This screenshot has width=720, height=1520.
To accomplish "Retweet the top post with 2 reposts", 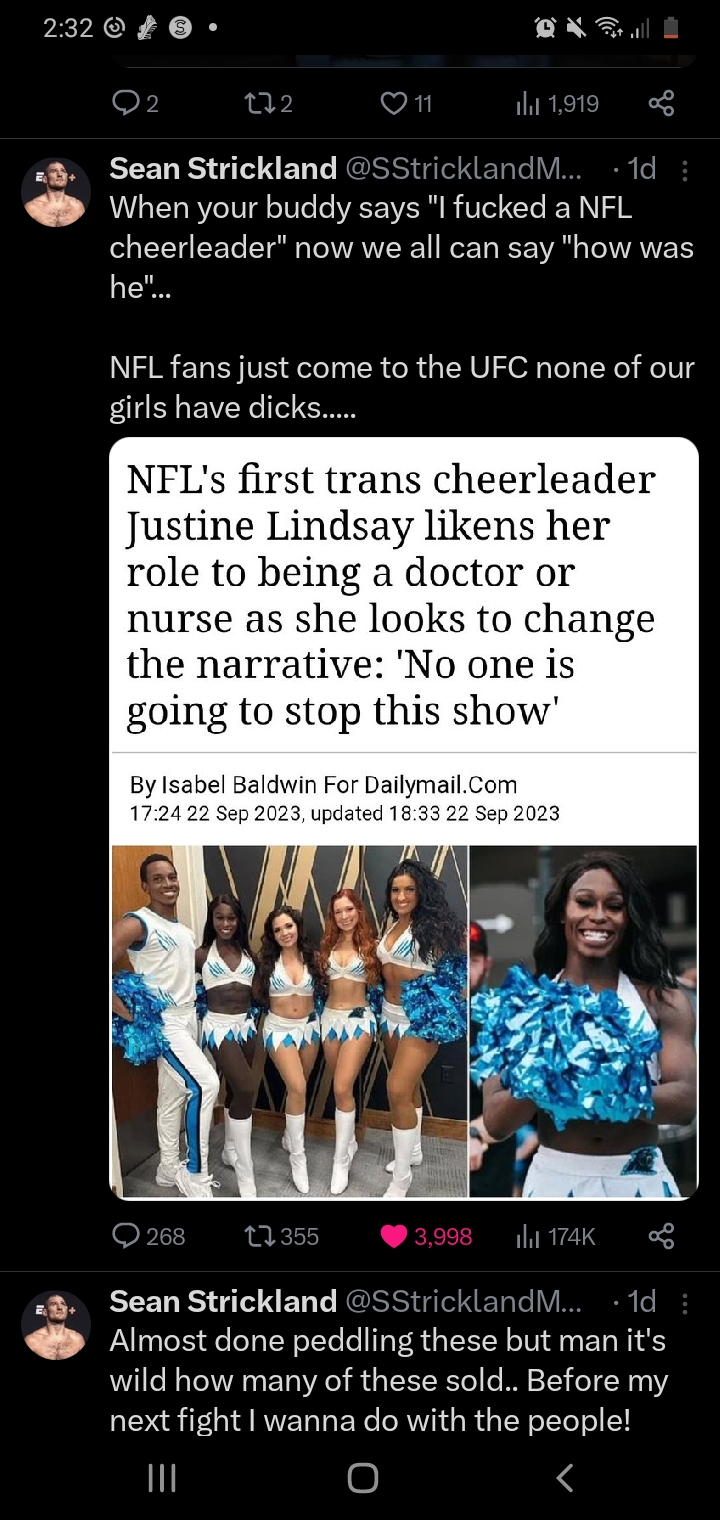I will pyautogui.click(x=269, y=103).
